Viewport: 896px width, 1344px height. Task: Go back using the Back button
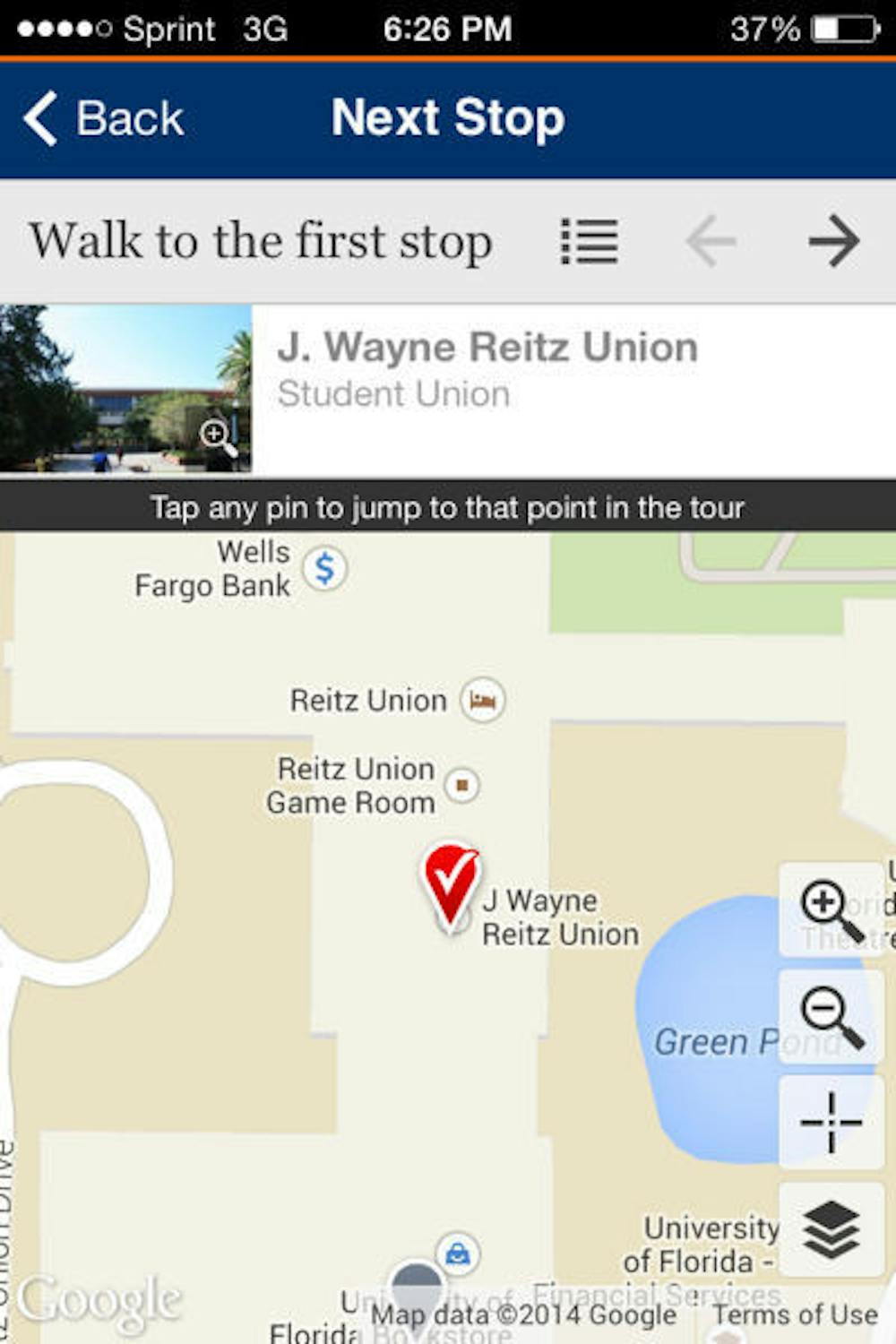104,118
